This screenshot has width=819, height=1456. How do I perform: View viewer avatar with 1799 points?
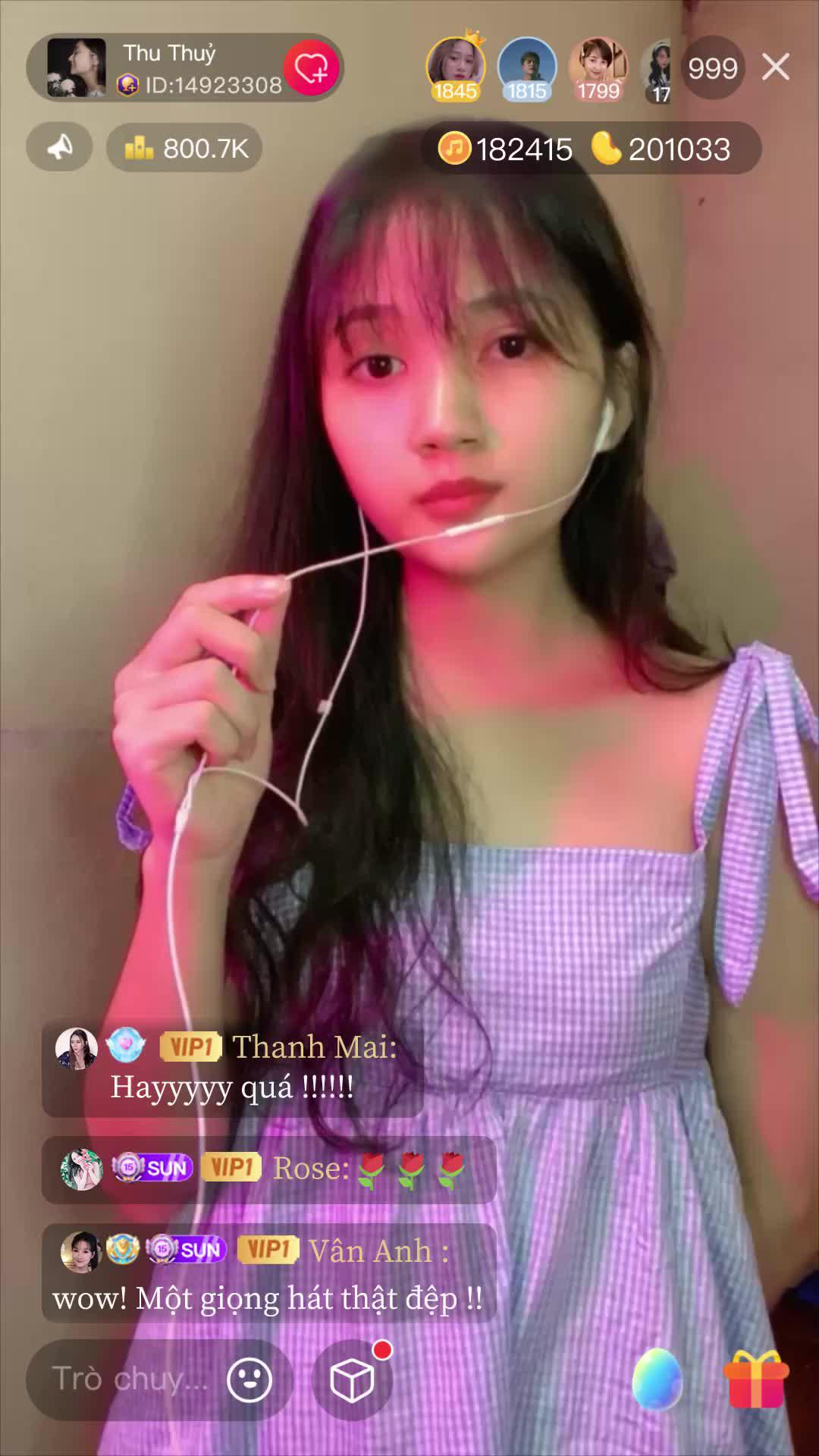[x=598, y=68]
